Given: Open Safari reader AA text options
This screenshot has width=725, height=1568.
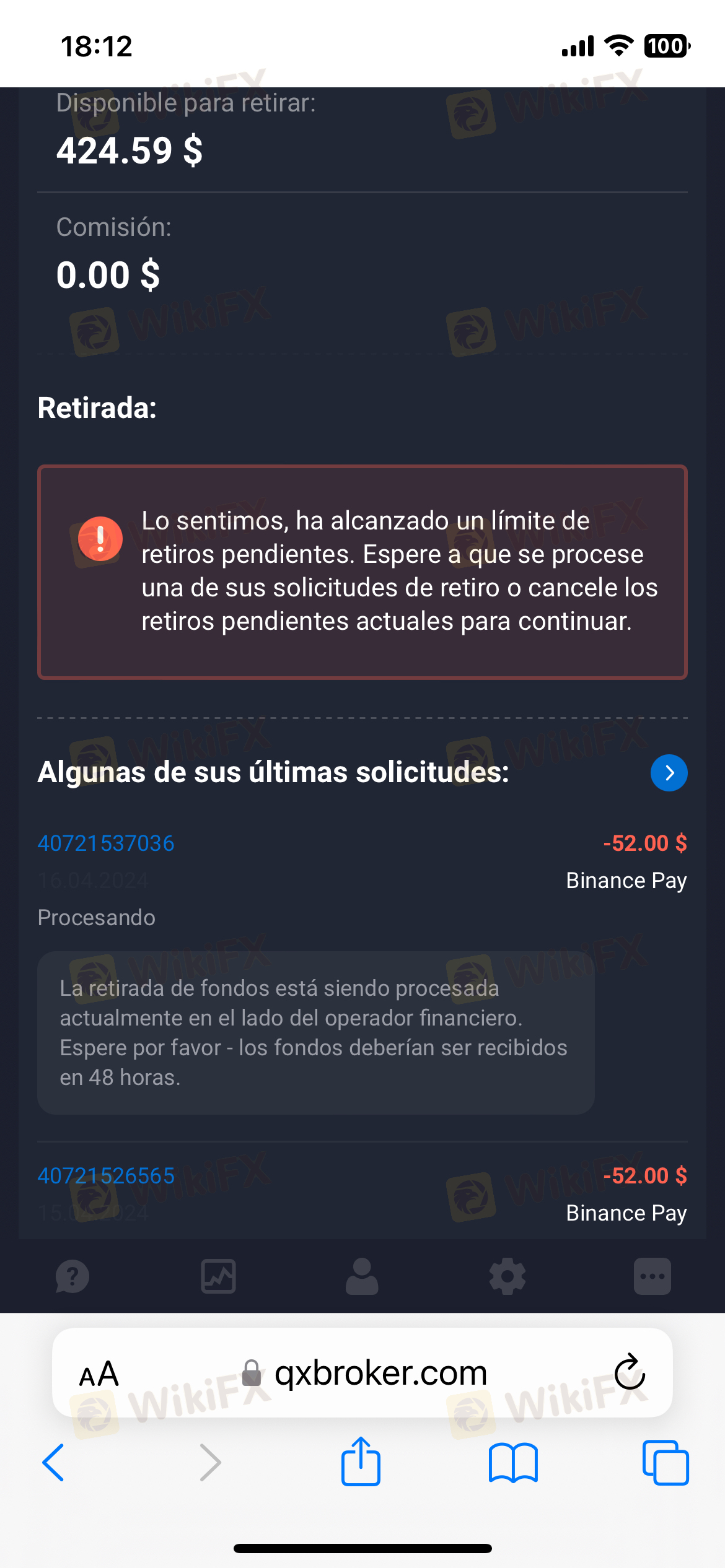Looking at the screenshot, I should (99, 1374).
